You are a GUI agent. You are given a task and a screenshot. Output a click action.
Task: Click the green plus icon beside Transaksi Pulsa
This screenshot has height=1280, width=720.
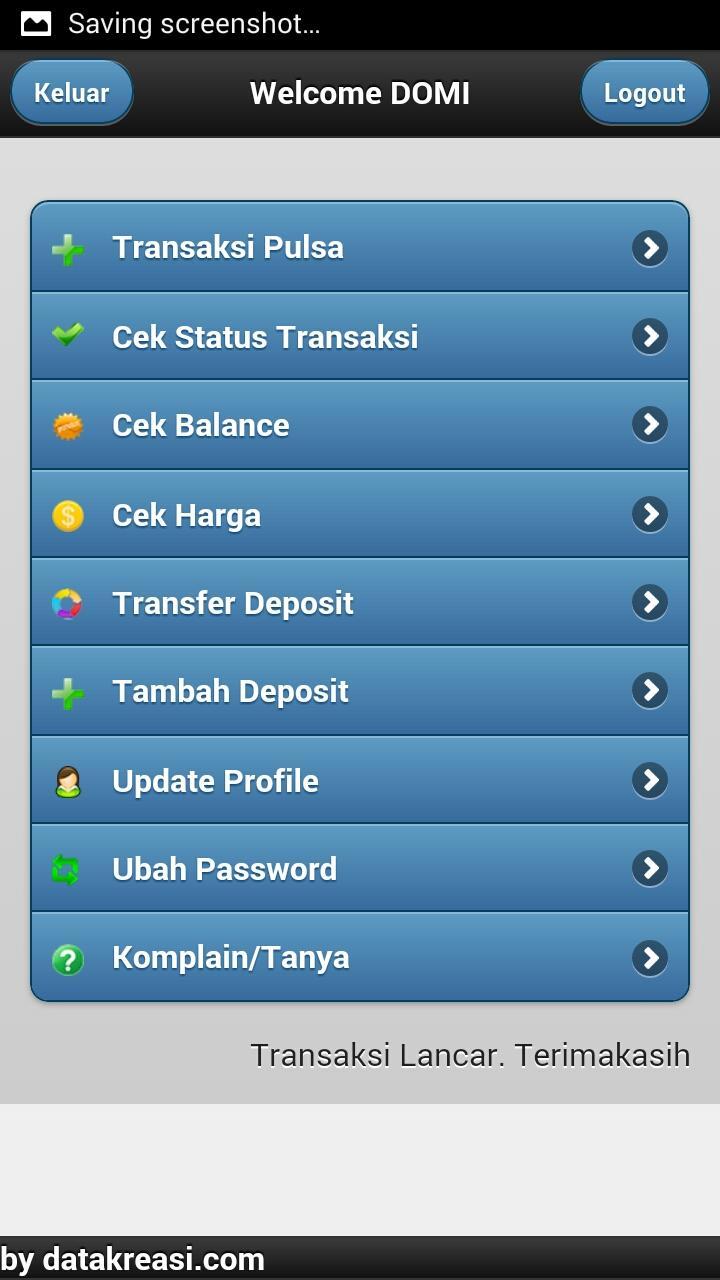[66, 247]
